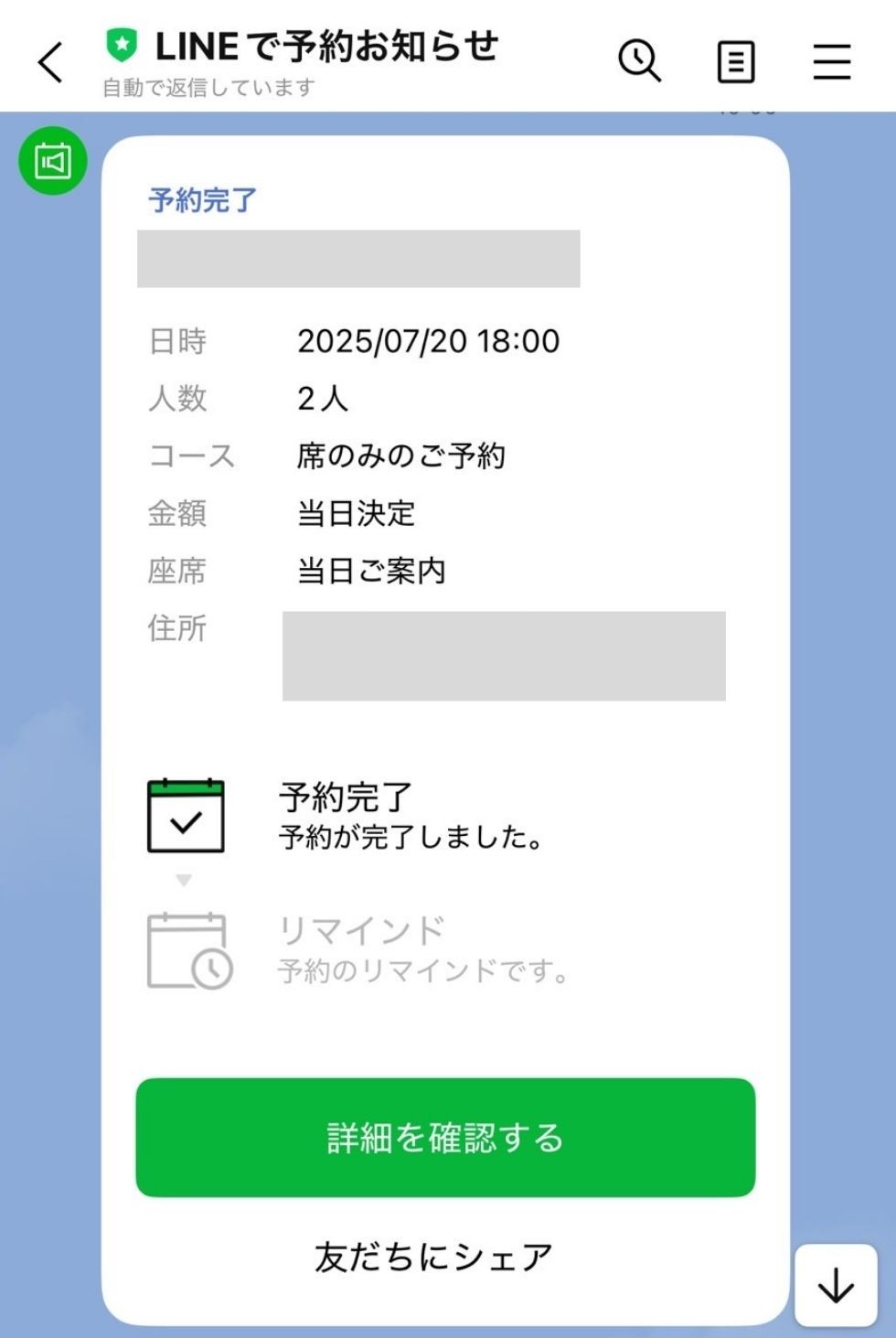Tap the reservation date 2025/07/20 18:00
This screenshot has width=896, height=1338.
(429, 341)
